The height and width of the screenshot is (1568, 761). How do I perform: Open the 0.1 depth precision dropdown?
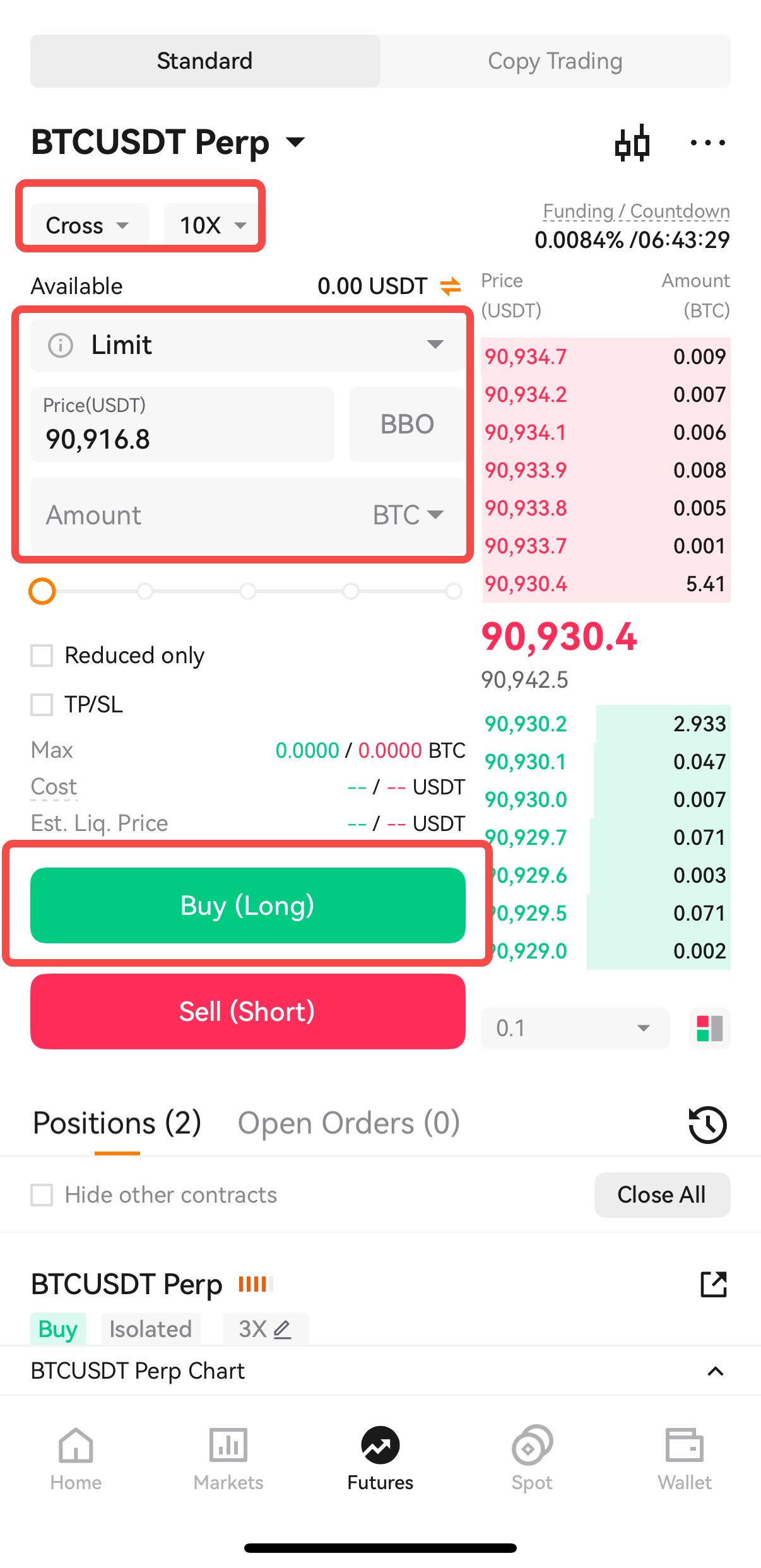pyautogui.click(x=575, y=1029)
